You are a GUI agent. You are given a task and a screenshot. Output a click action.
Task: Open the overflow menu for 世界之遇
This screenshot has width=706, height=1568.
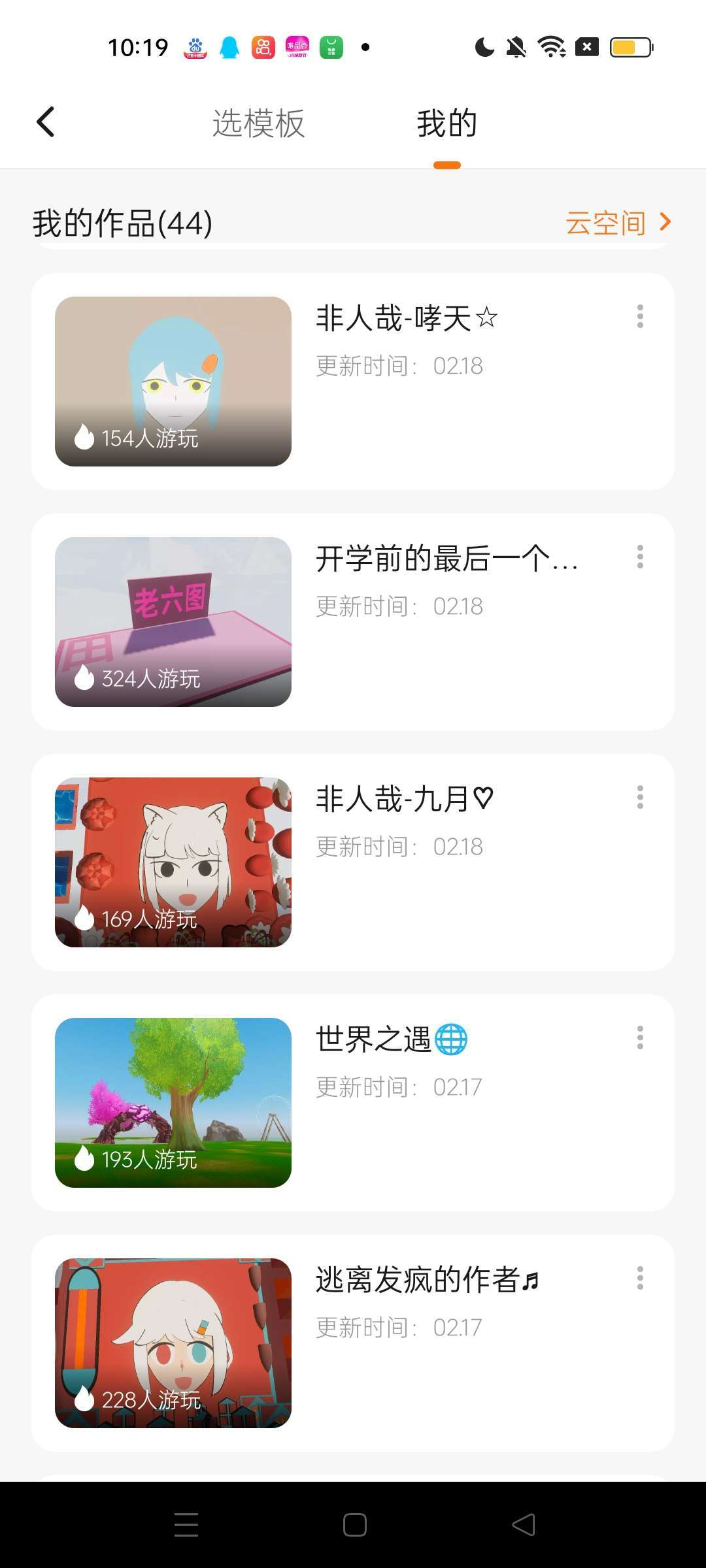(x=640, y=1037)
